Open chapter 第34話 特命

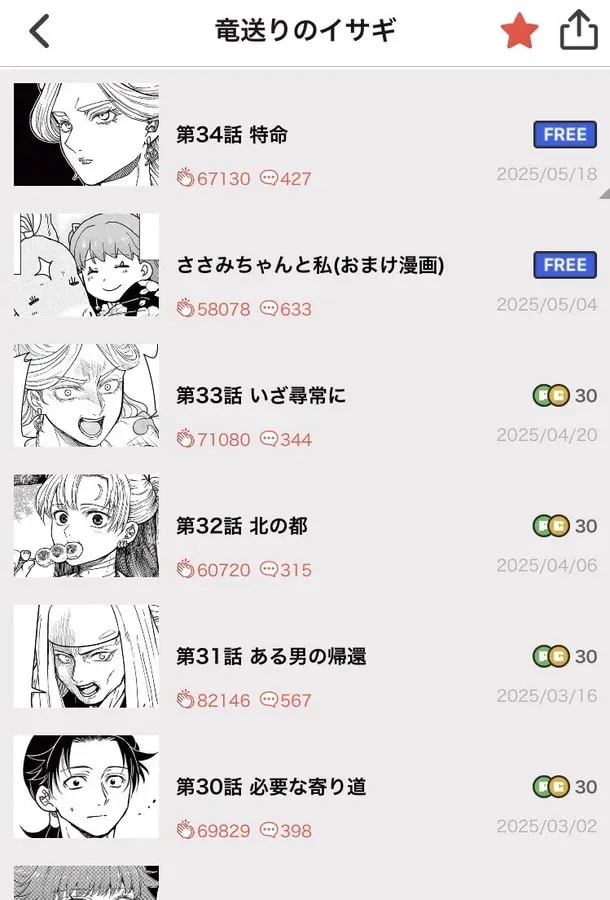[232, 135]
